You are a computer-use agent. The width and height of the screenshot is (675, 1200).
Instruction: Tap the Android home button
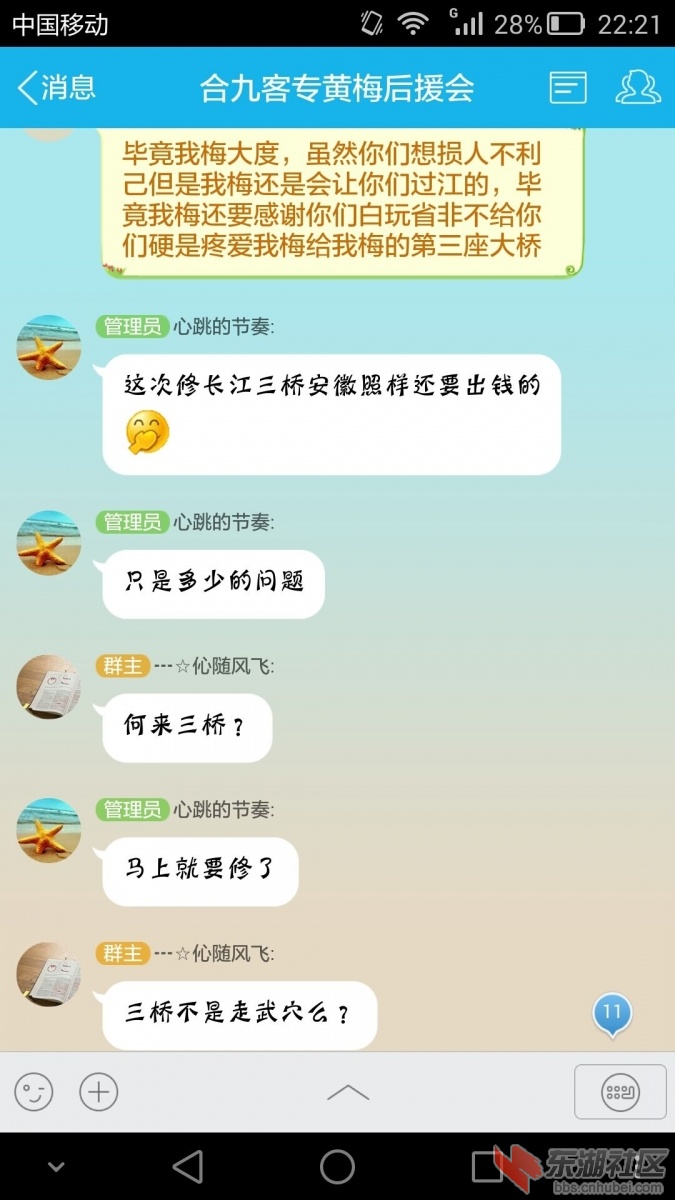[337, 1166]
